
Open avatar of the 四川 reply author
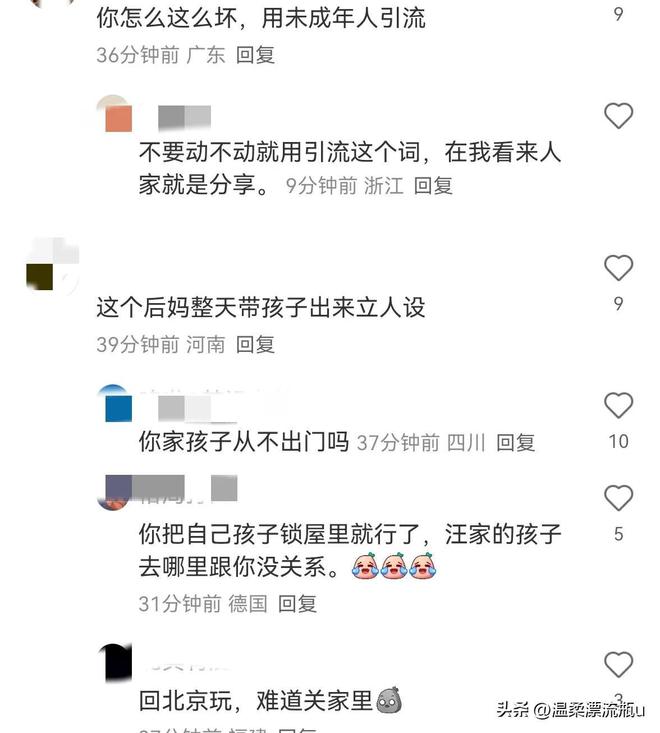click(116, 403)
